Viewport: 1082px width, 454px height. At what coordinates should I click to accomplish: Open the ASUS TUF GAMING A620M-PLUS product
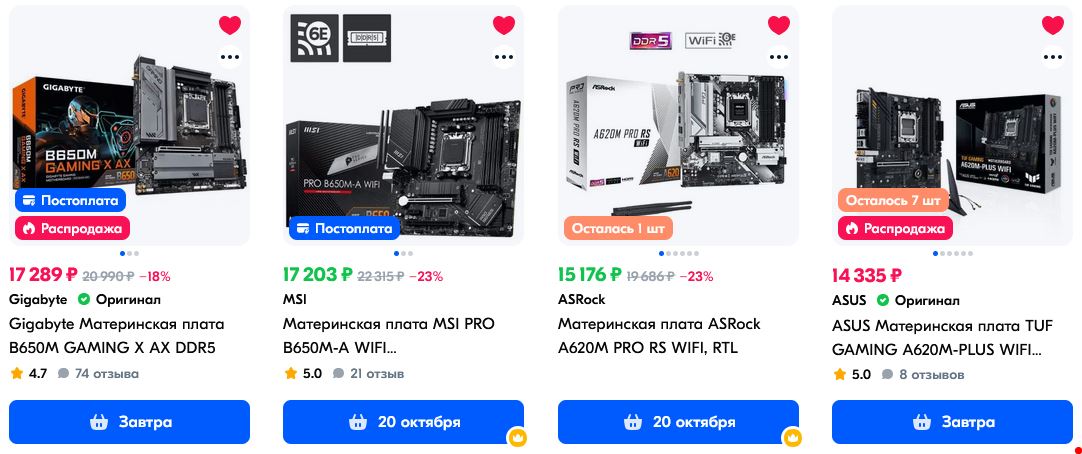936,336
